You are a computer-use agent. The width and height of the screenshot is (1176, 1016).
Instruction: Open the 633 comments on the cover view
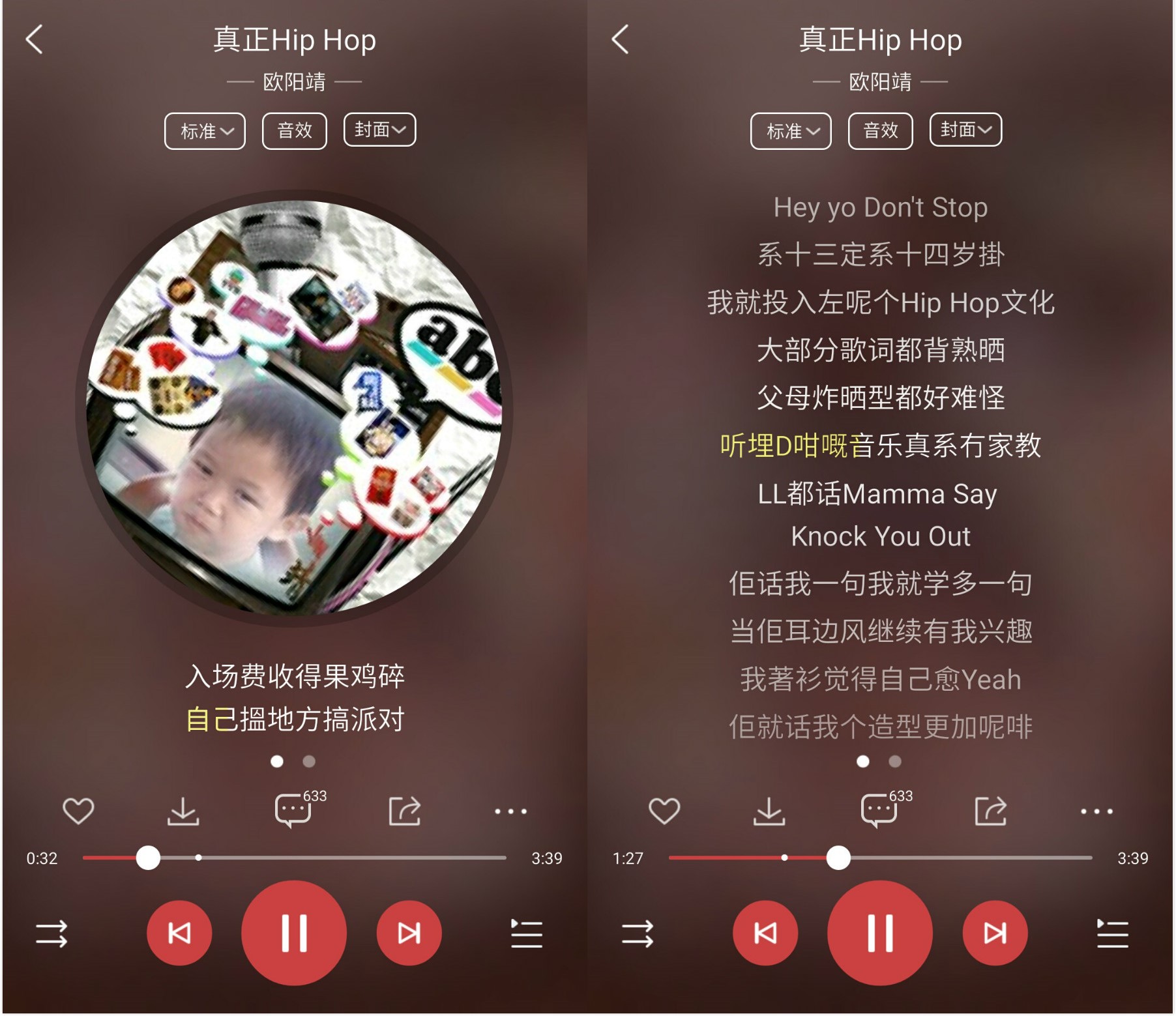point(293,811)
